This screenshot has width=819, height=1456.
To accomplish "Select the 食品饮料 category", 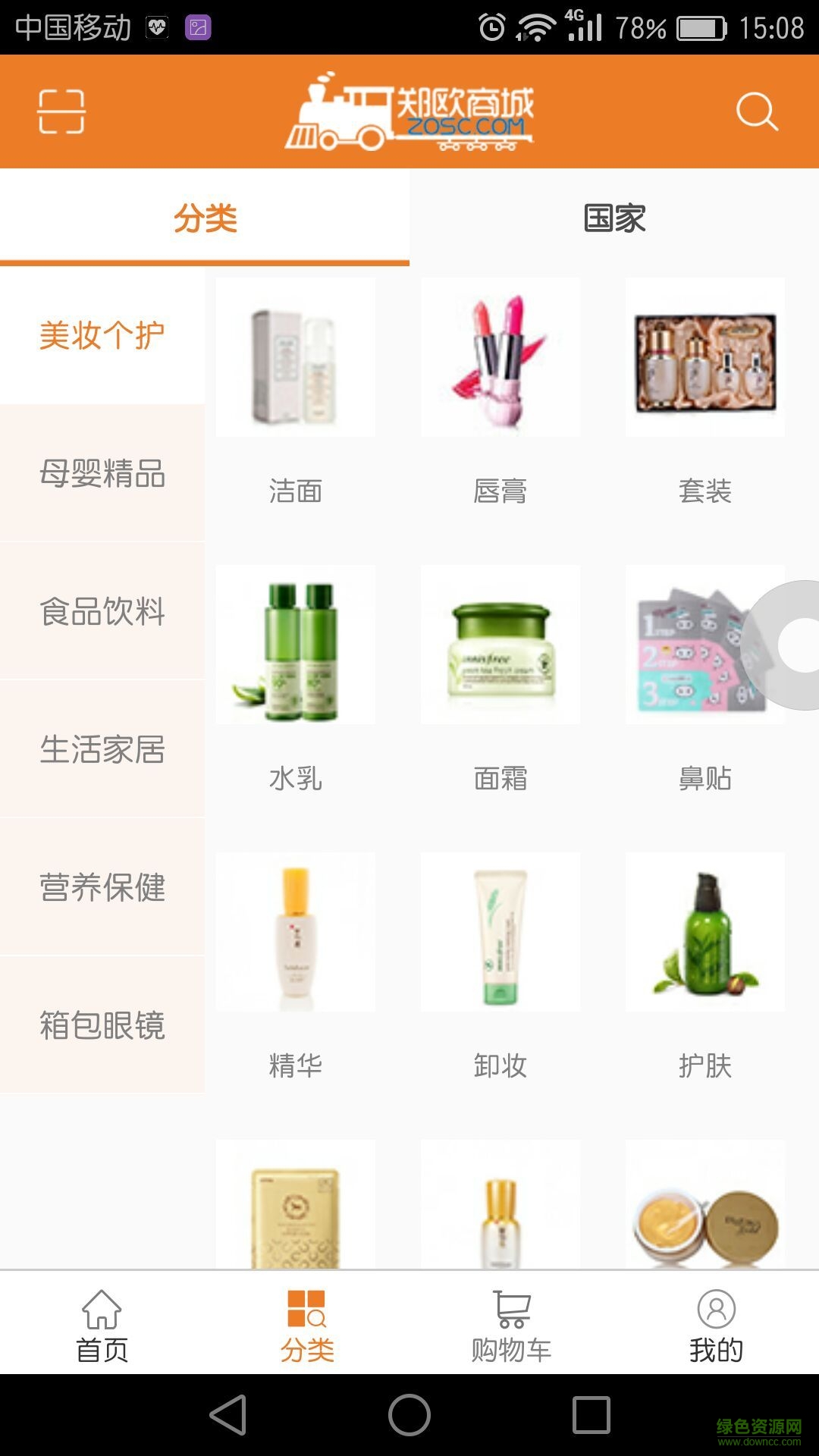I will pos(102,611).
